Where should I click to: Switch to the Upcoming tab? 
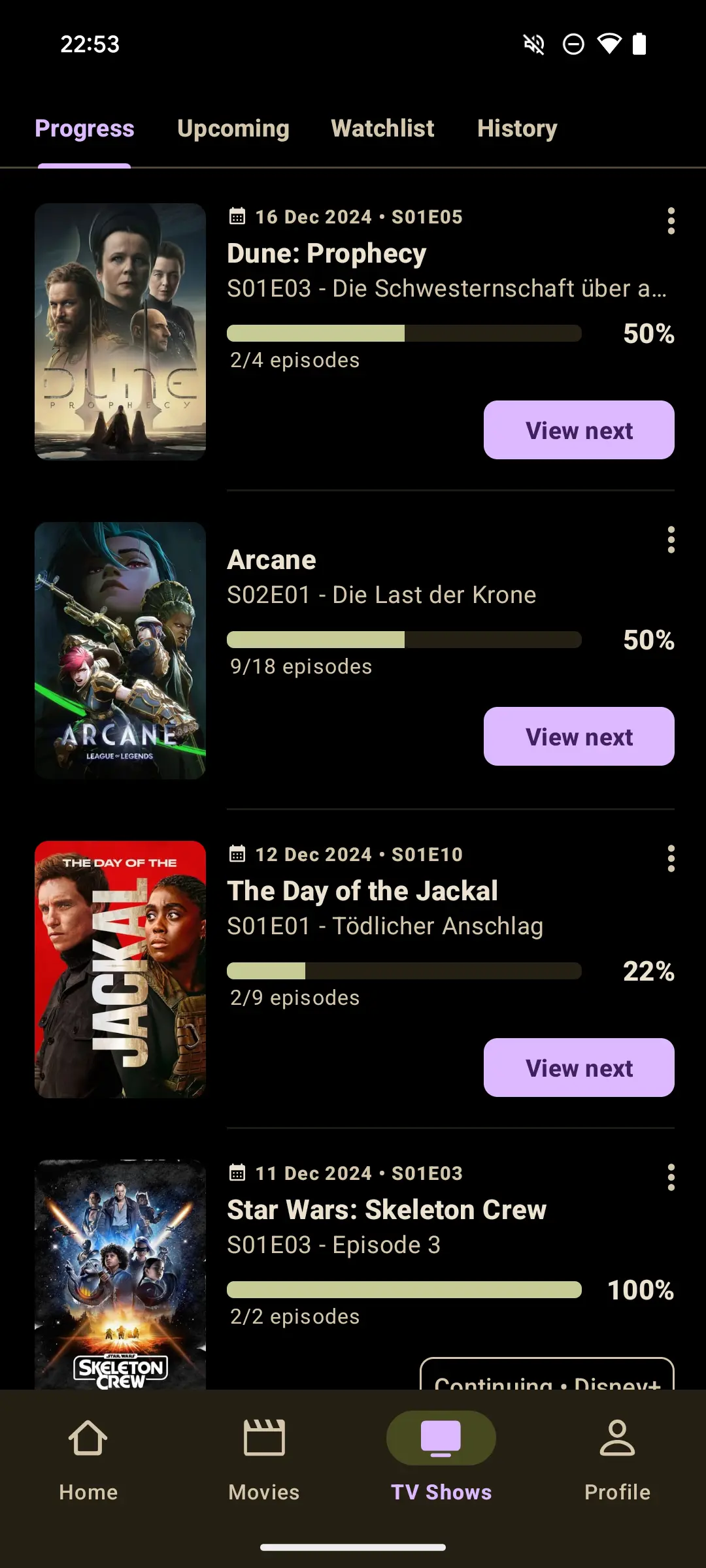click(233, 129)
